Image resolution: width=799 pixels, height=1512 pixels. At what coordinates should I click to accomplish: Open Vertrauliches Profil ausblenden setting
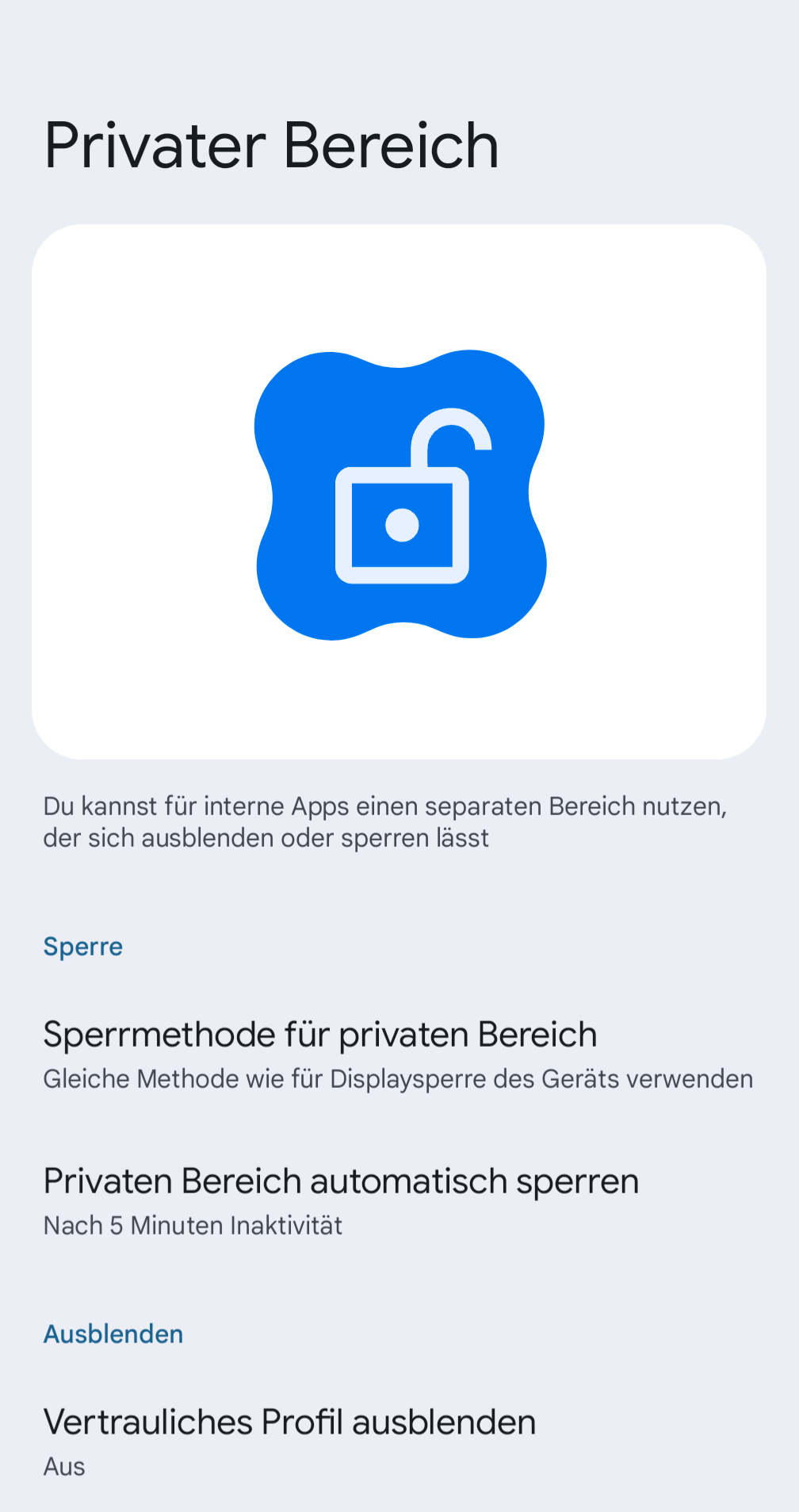pyautogui.click(x=289, y=1441)
